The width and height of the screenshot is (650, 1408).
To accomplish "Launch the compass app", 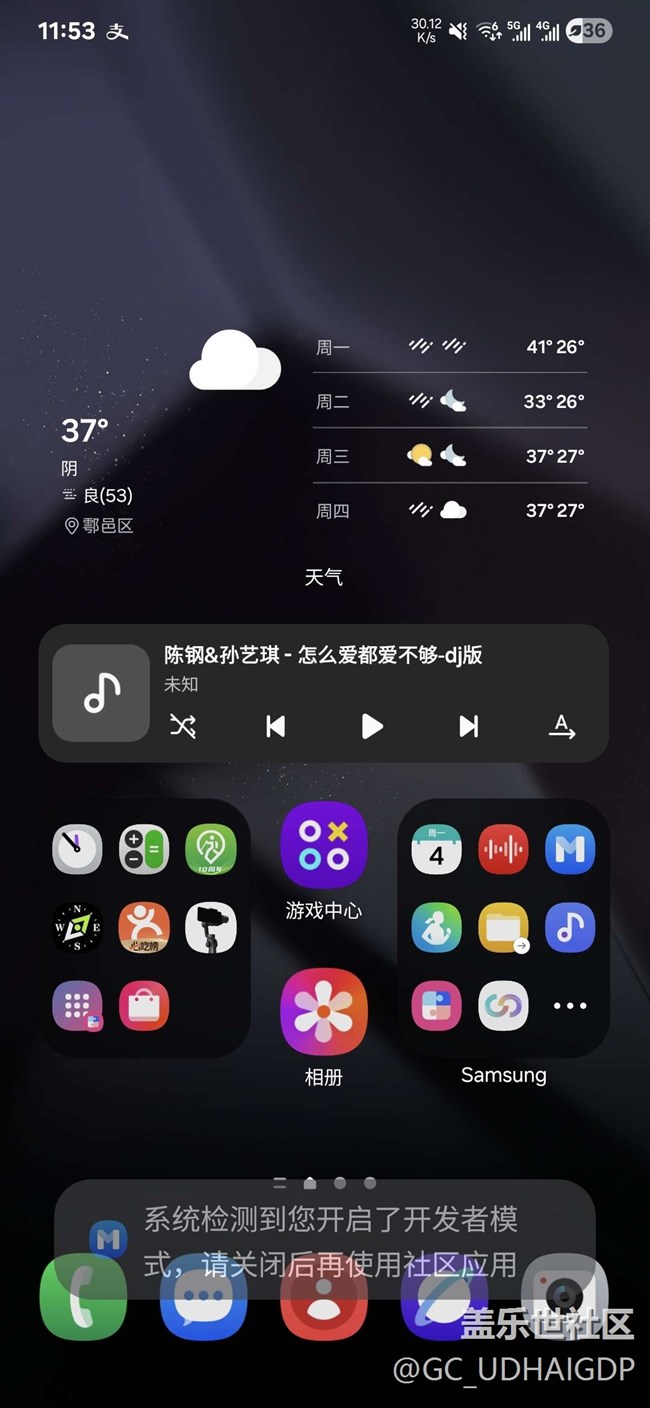I will coord(77,927).
